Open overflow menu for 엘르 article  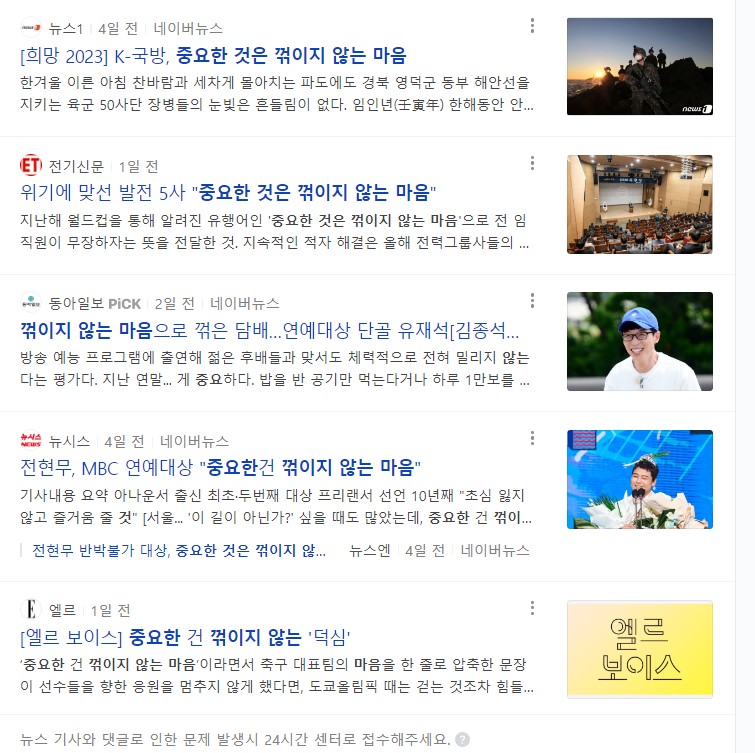(x=532, y=608)
